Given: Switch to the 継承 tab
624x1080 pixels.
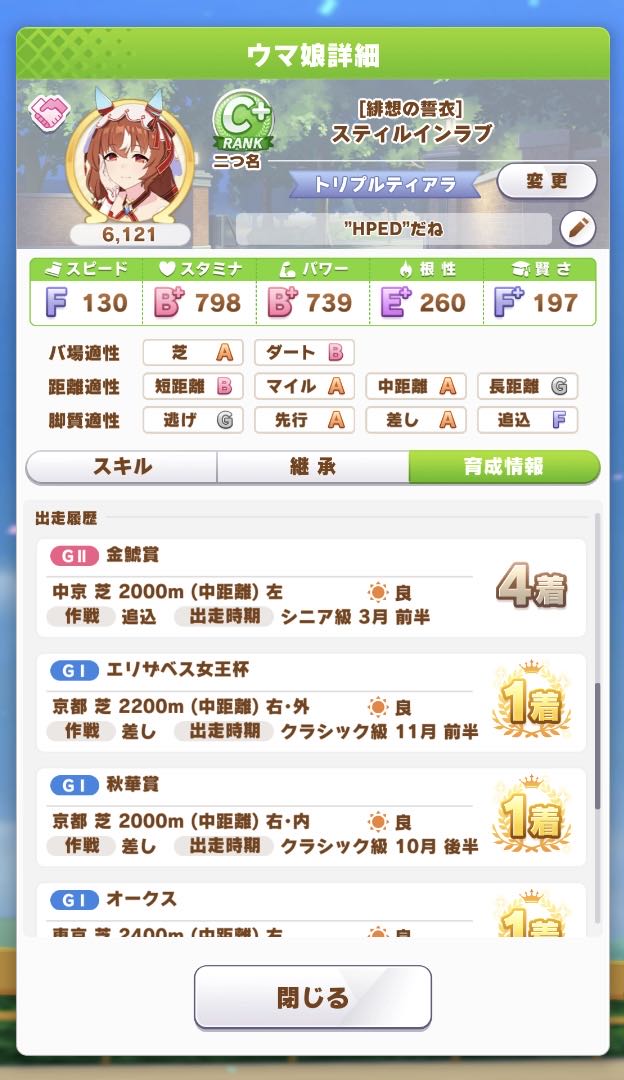Looking at the screenshot, I should [313, 467].
